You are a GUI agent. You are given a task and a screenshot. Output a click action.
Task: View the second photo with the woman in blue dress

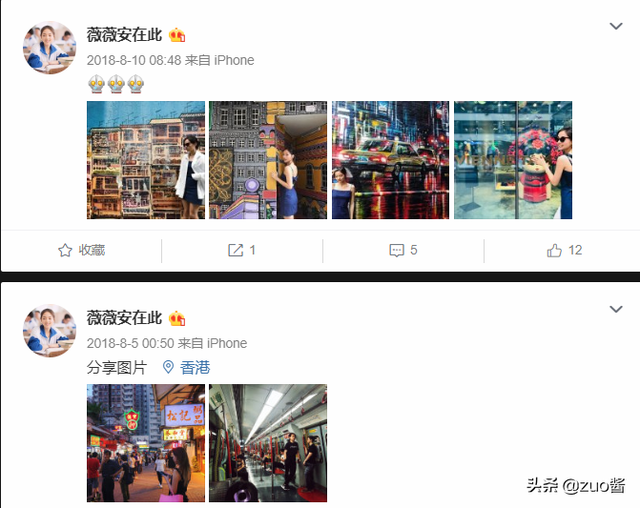268,160
